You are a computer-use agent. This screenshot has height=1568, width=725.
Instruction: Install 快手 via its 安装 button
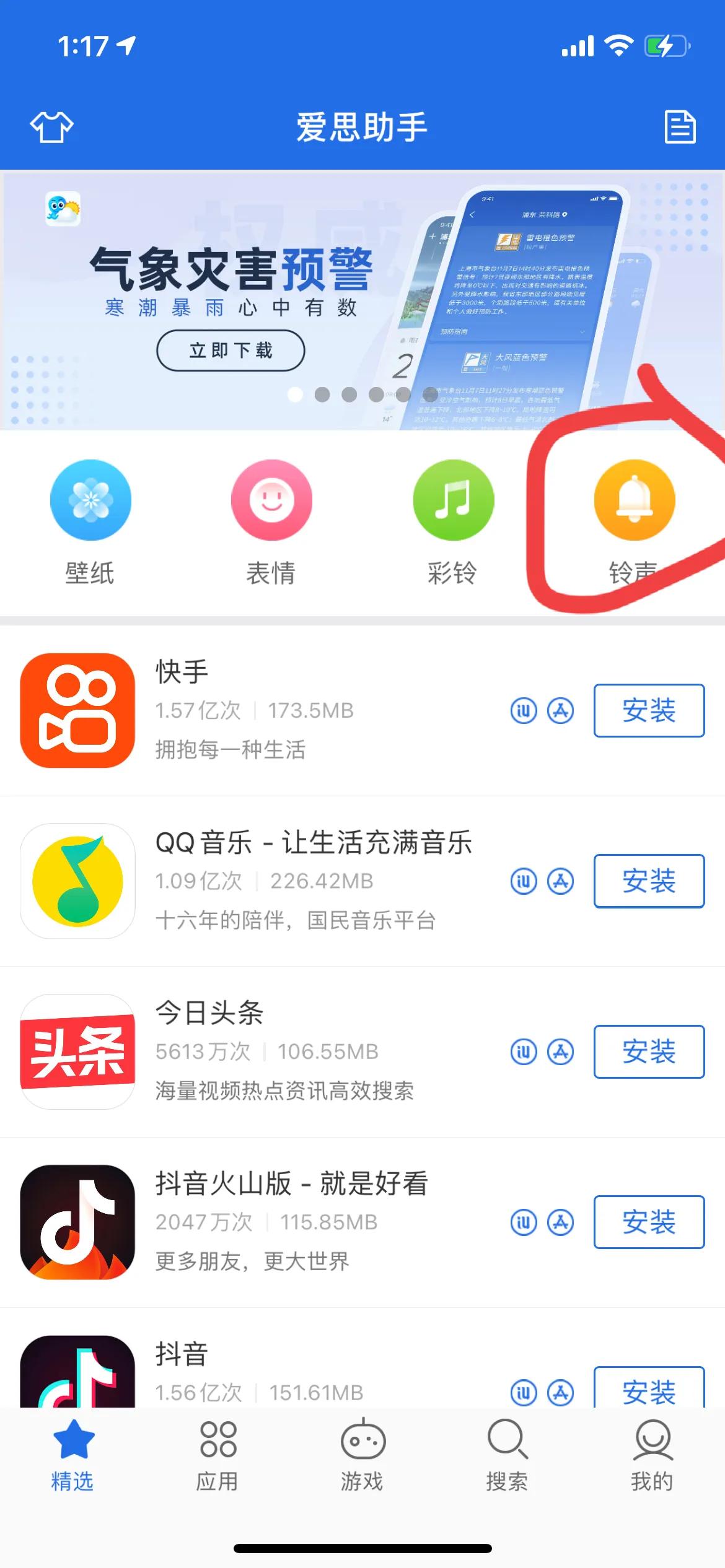[x=649, y=711]
